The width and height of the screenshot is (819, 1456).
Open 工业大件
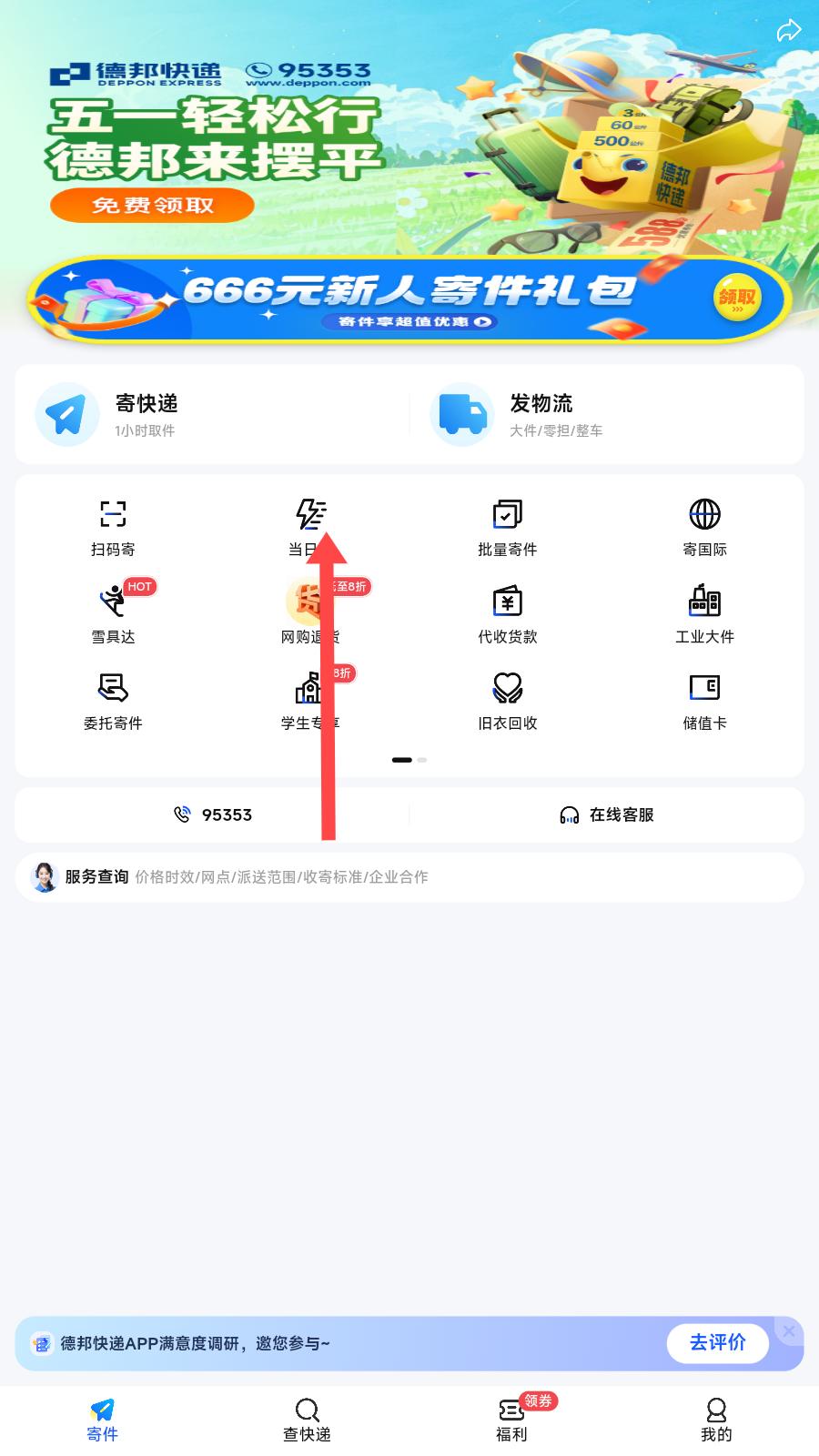pos(704,614)
